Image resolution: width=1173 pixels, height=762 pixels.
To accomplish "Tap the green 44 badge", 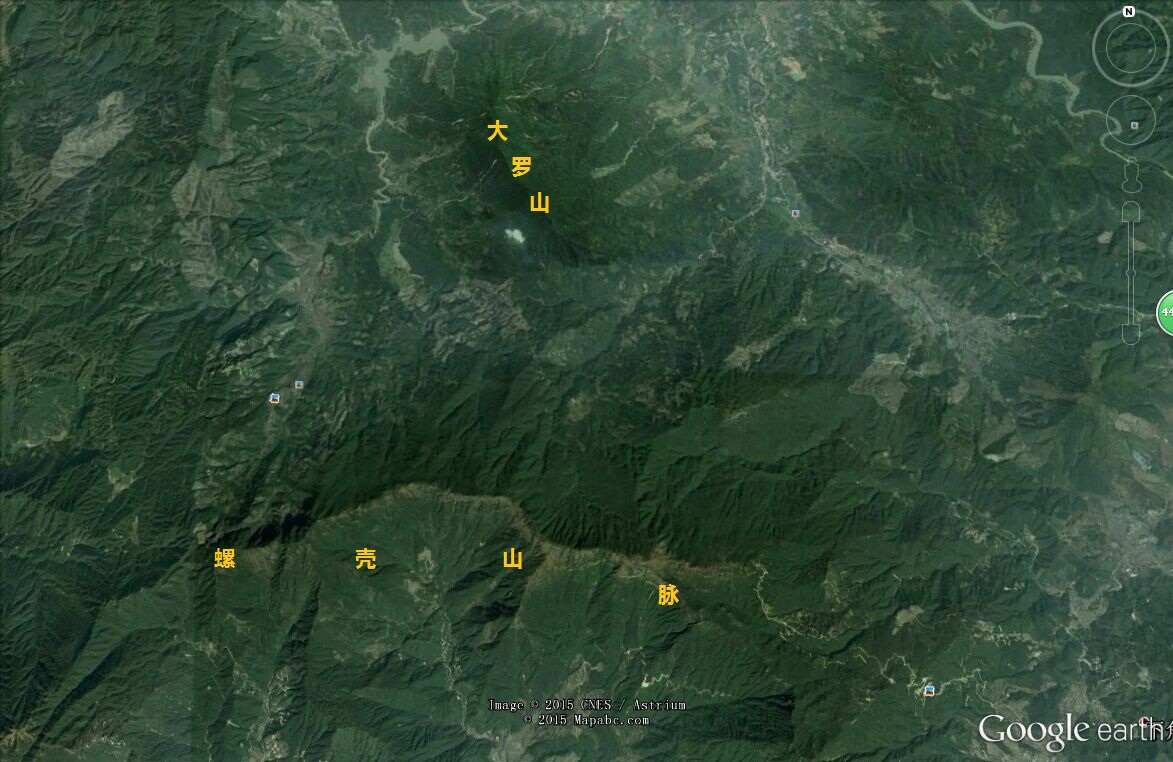I will tap(1165, 314).
